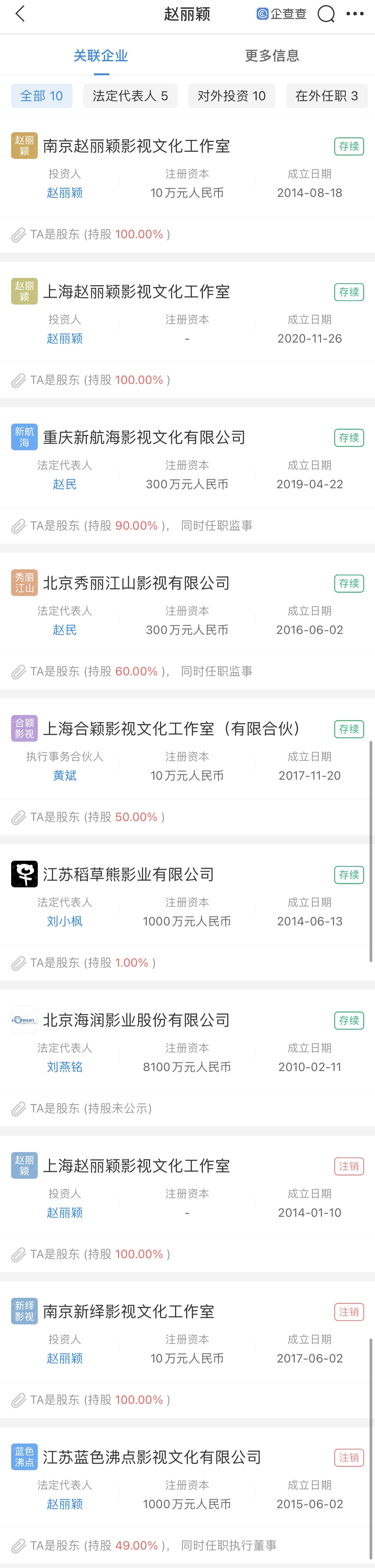Image resolution: width=375 pixels, height=1568 pixels.
Task: Go back using the top-left arrow
Action: (20, 14)
